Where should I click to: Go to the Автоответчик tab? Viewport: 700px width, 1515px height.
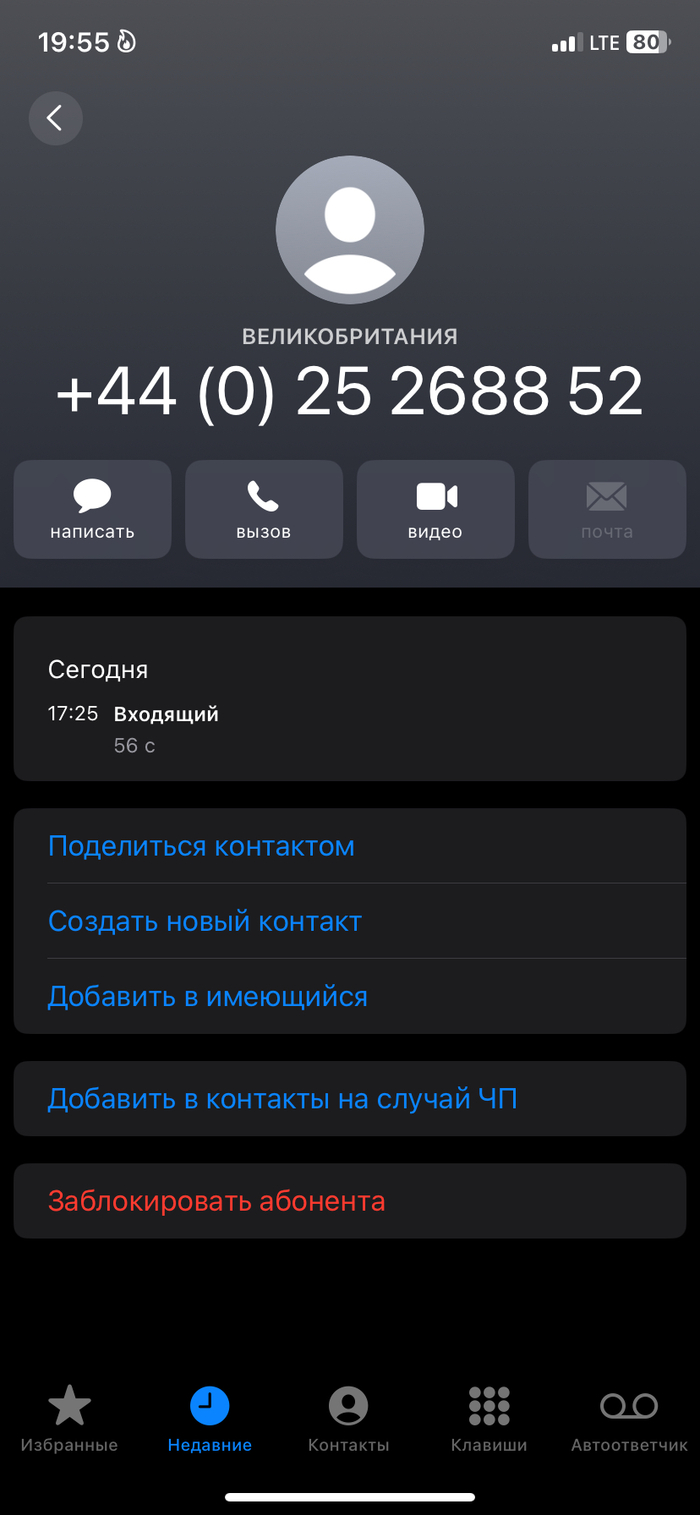(629, 1418)
